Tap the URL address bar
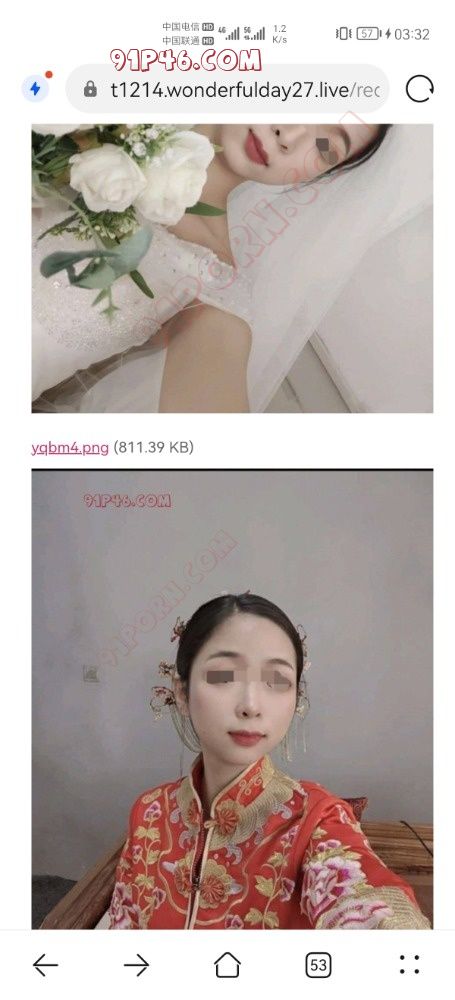The width and height of the screenshot is (455, 1000). click(227, 89)
